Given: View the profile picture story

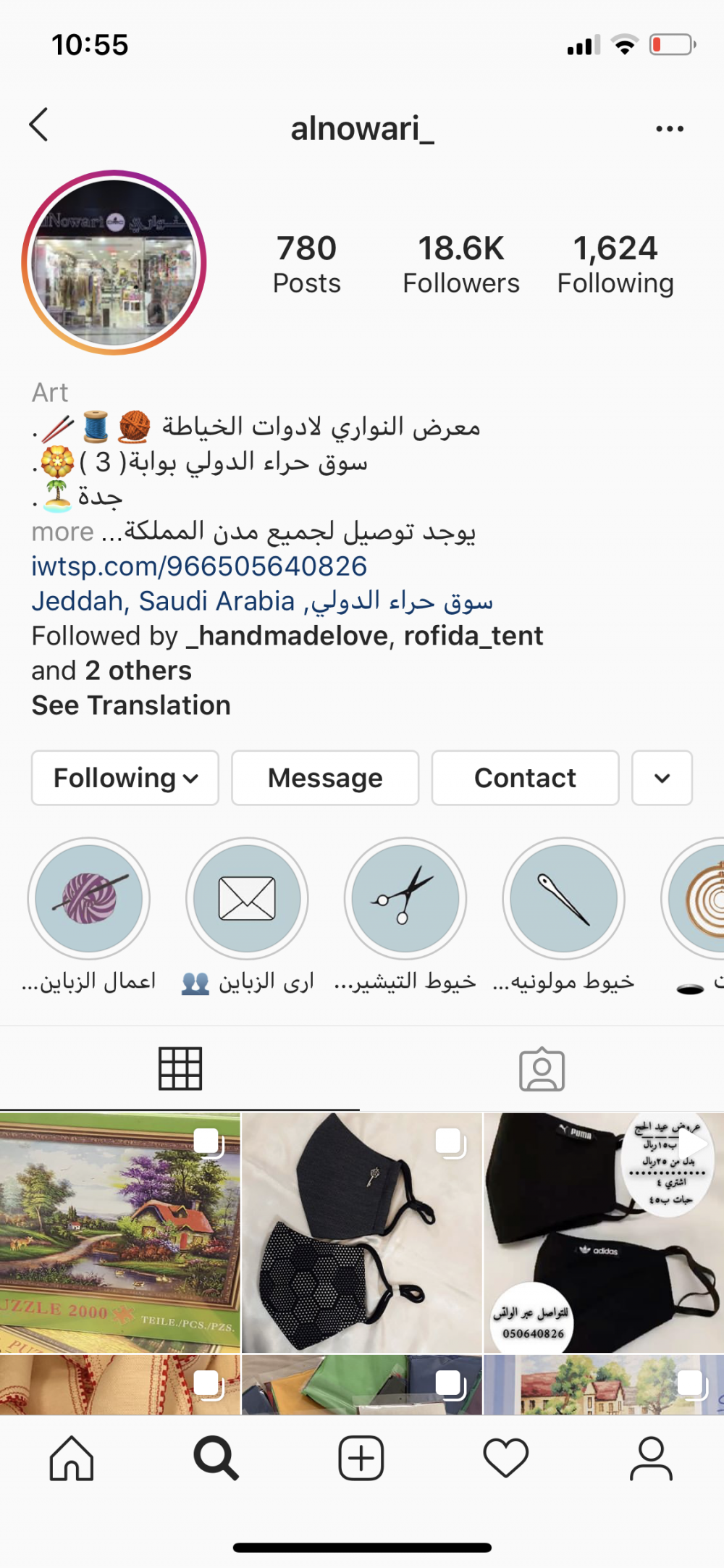Looking at the screenshot, I should tap(114, 263).
